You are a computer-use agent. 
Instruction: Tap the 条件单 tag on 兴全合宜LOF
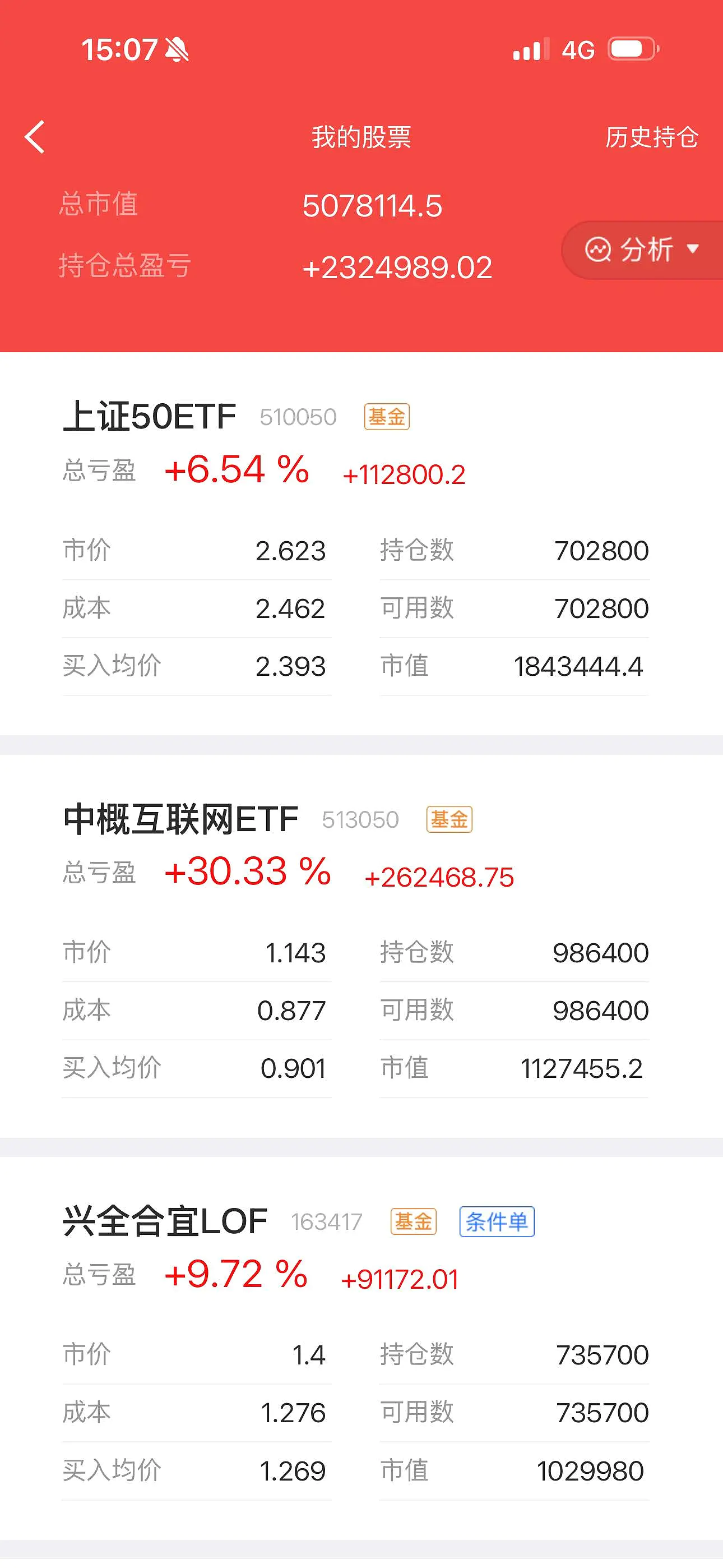[x=497, y=1221]
